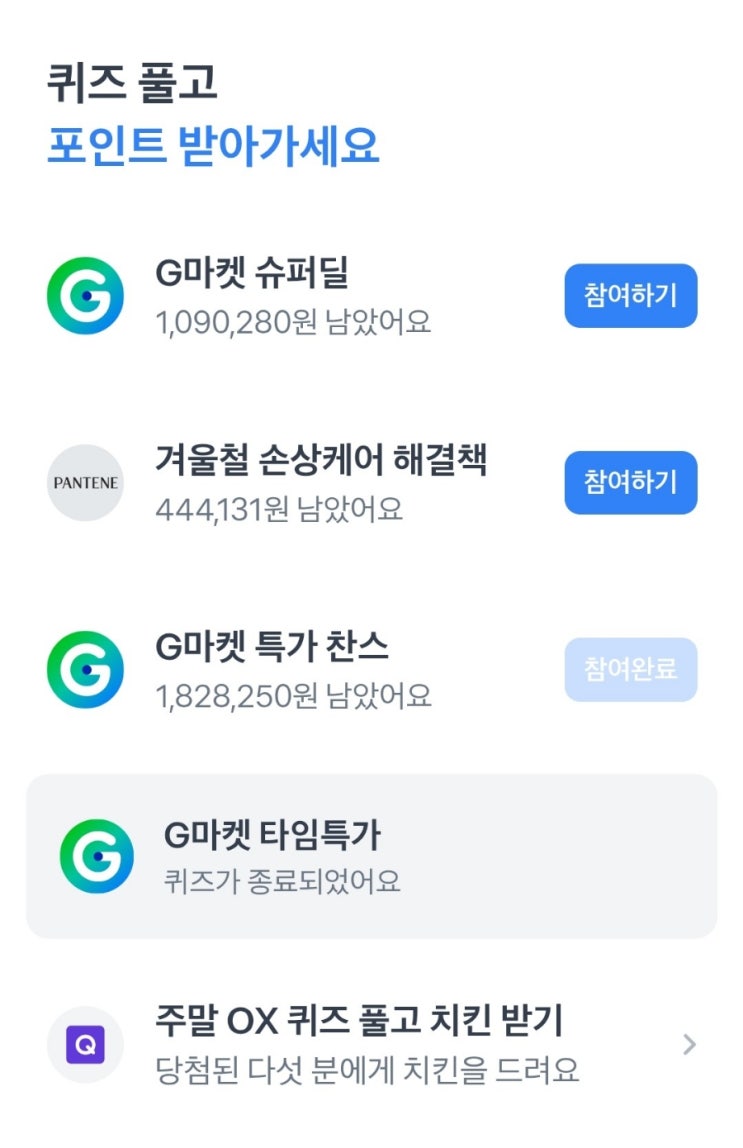
Task: Select the ended G마켓 타임특가 quiz
Action: 371,856
